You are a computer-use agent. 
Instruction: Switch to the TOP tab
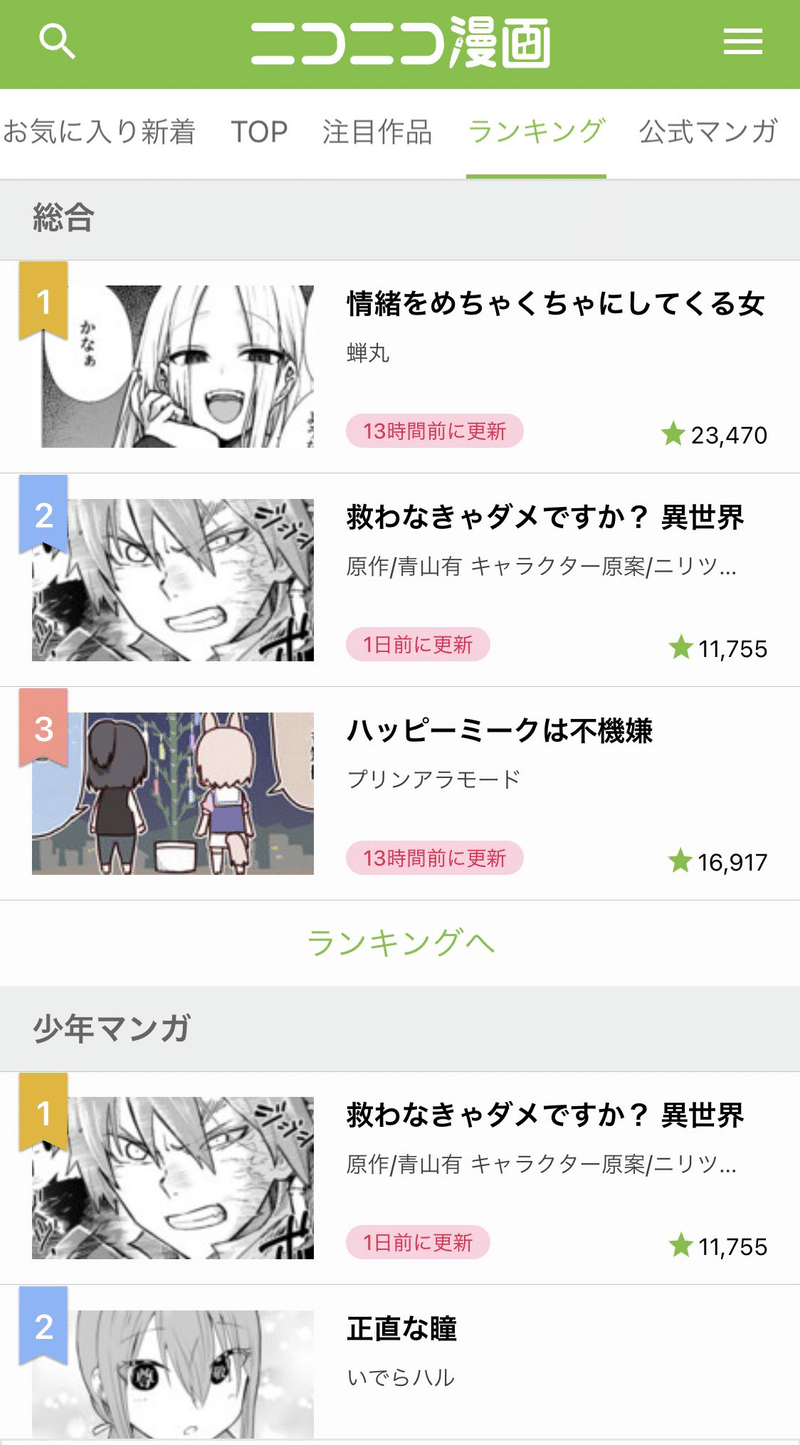pos(259,132)
